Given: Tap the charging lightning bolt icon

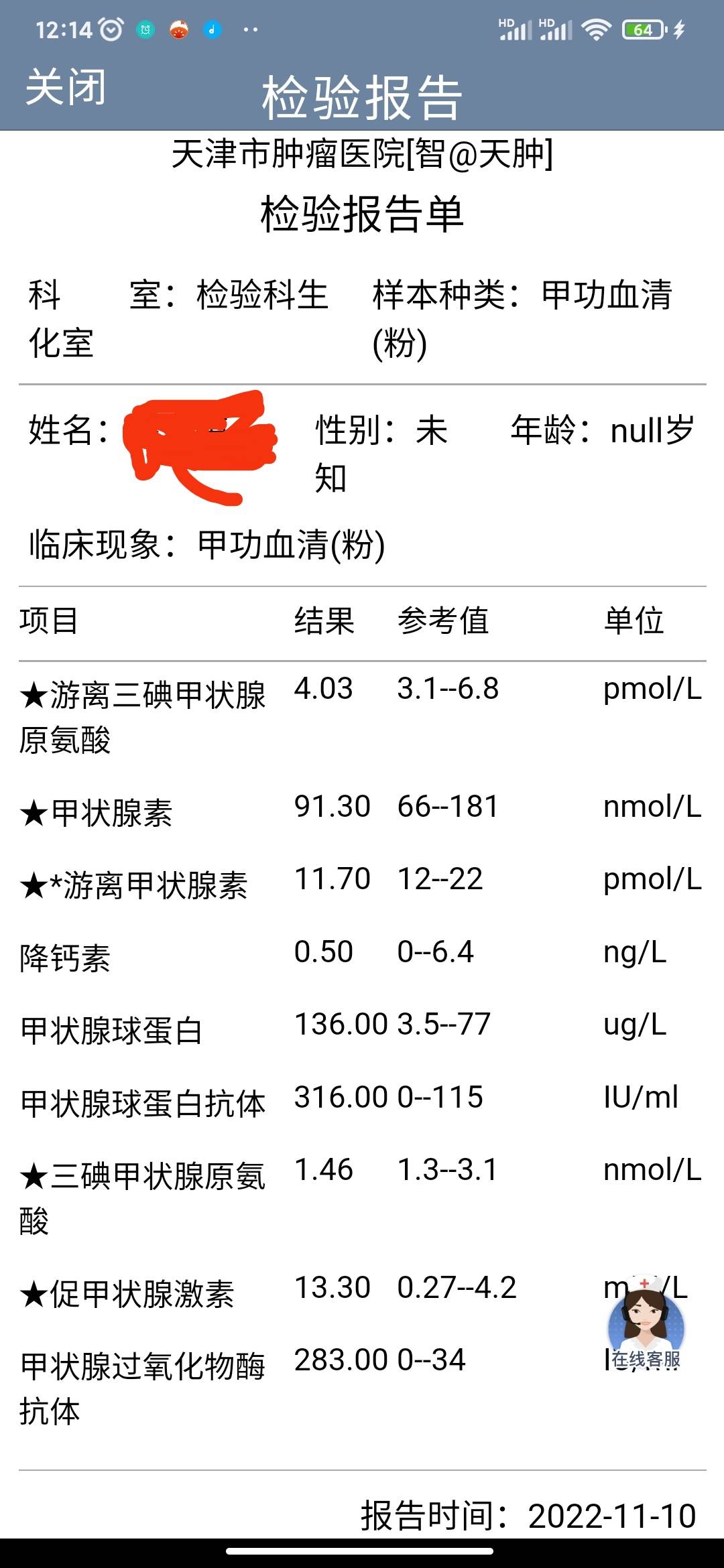Looking at the screenshot, I should [x=677, y=28].
